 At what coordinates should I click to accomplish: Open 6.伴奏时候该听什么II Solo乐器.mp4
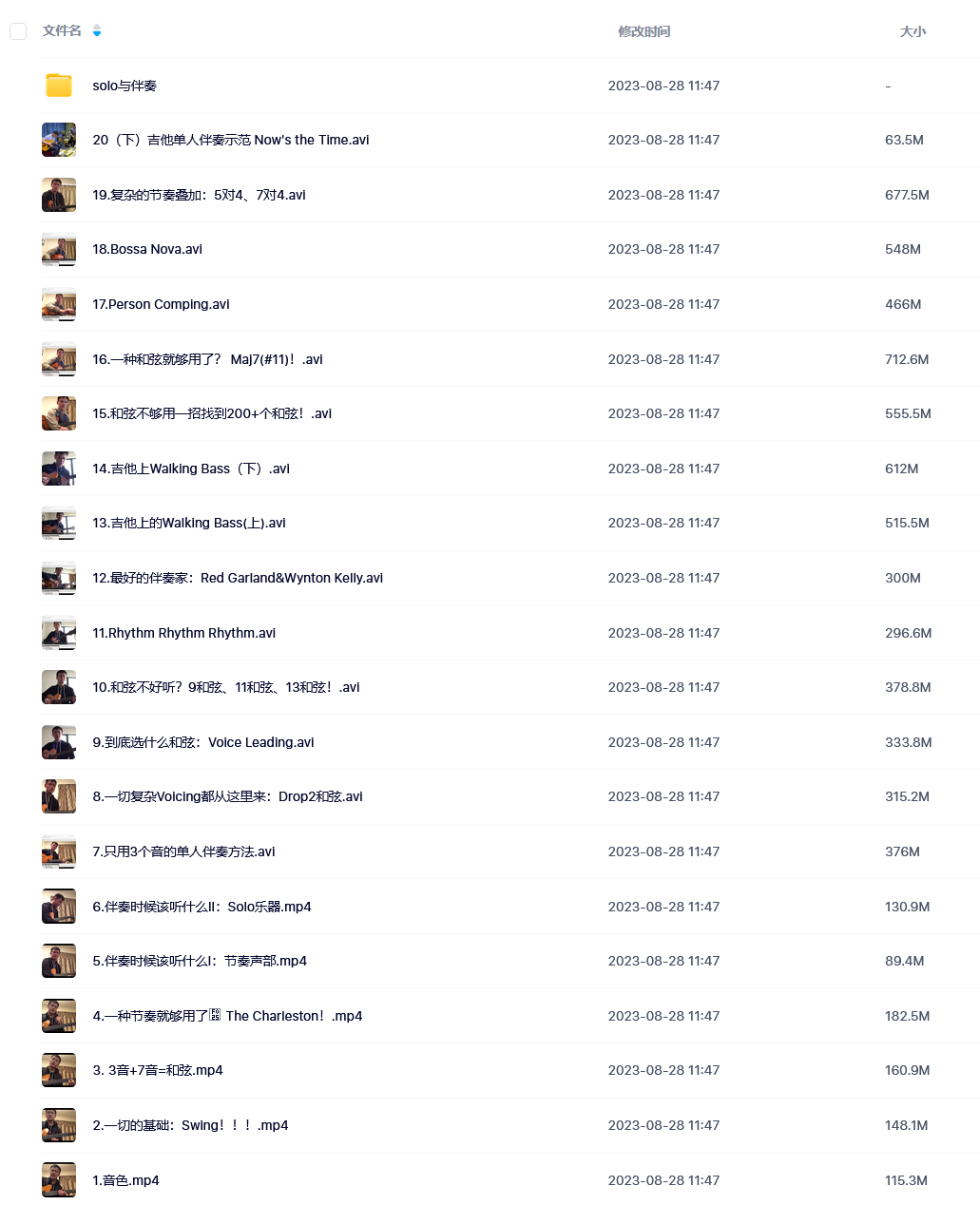(x=202, y=907)
